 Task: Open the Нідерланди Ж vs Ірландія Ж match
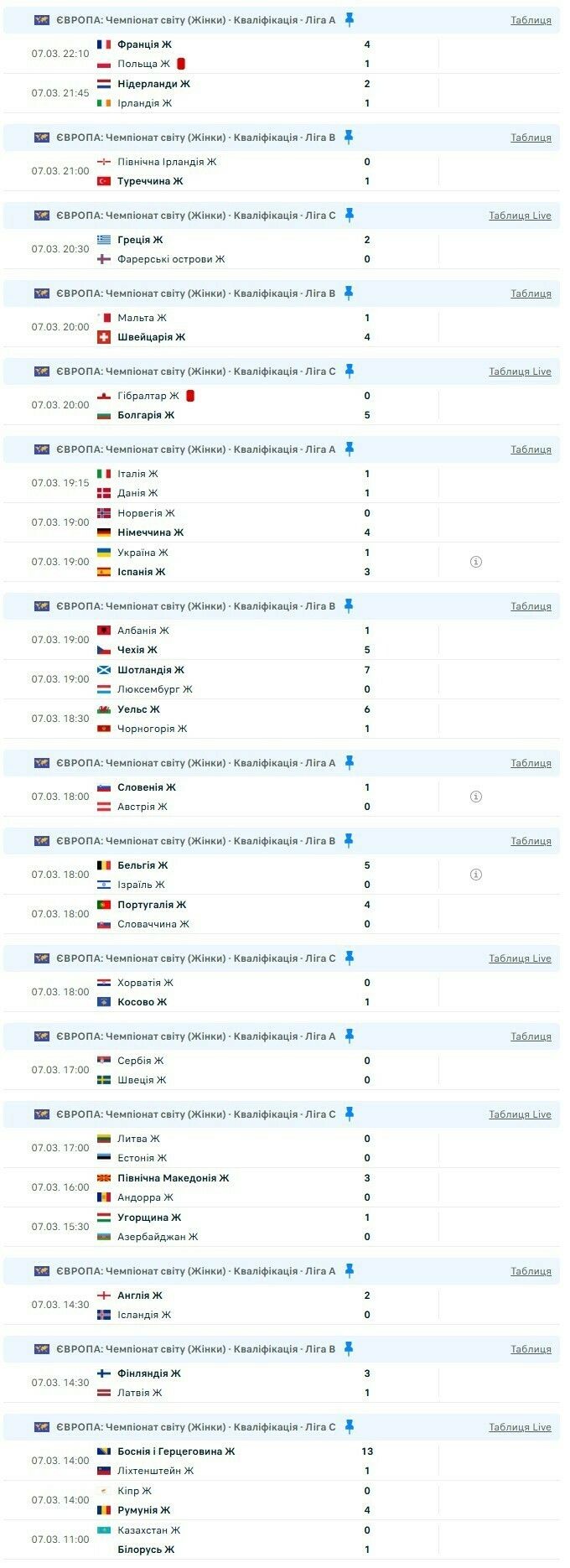coord(282,93)
